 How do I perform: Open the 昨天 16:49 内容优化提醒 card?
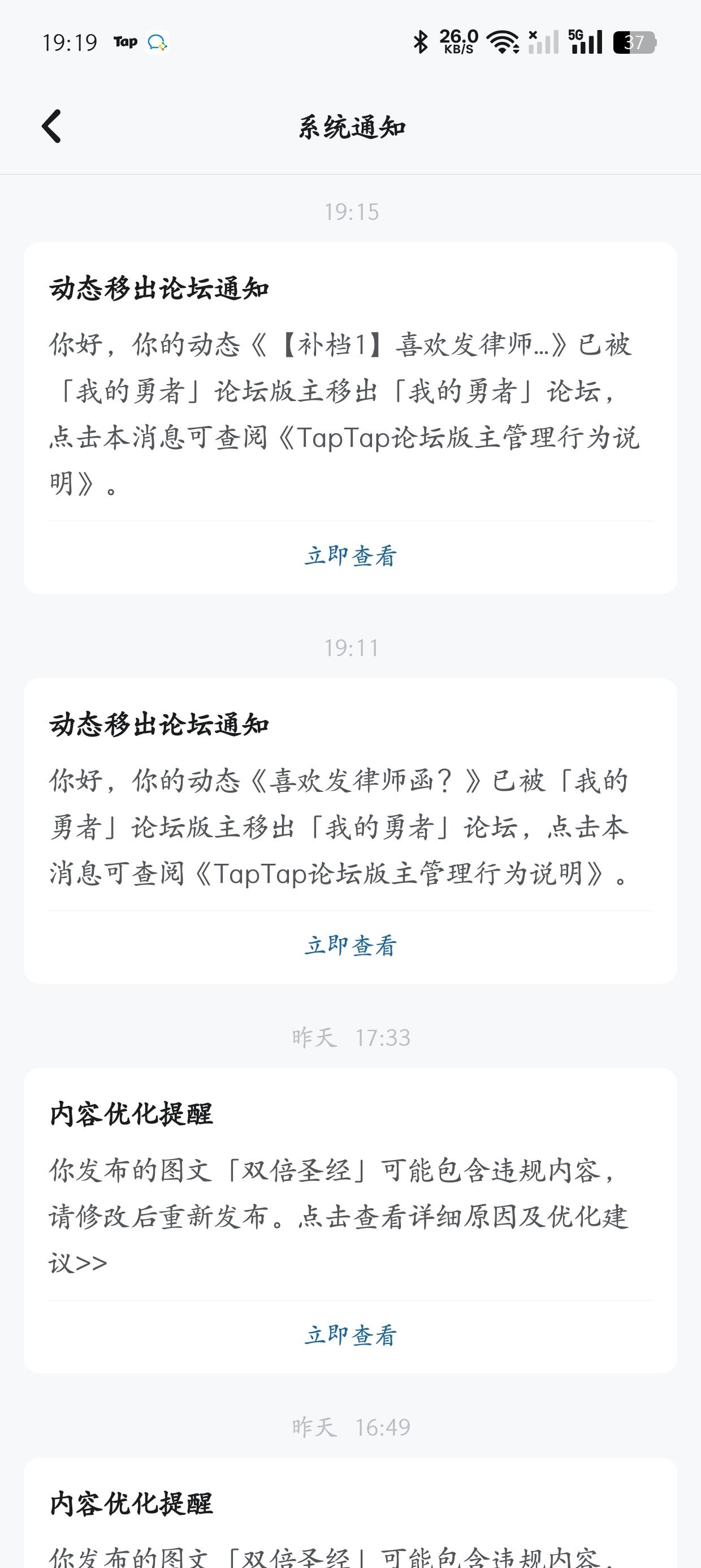[x=350, y=1513]
